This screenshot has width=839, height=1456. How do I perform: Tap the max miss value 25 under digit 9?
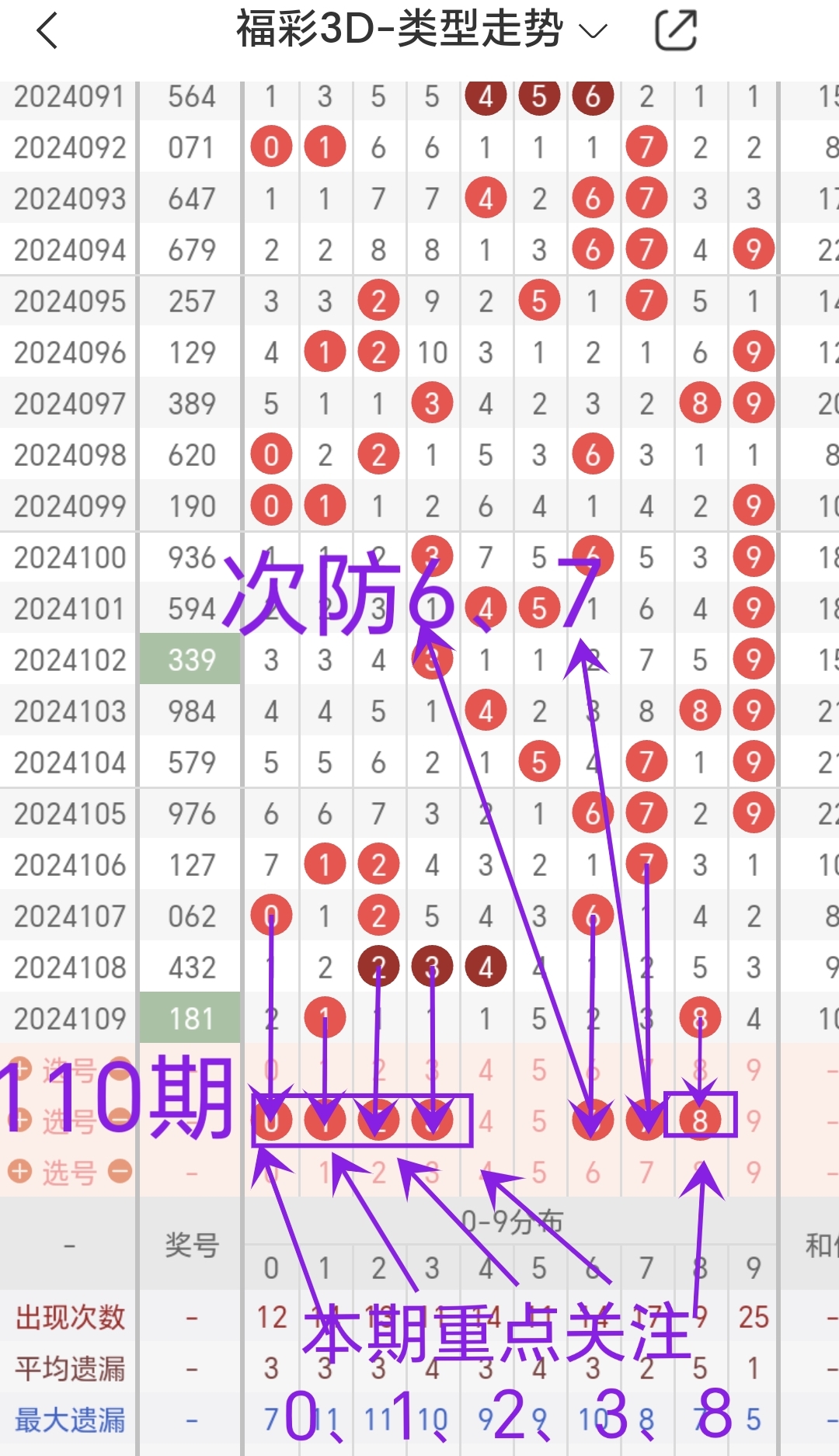[752, 1318]
